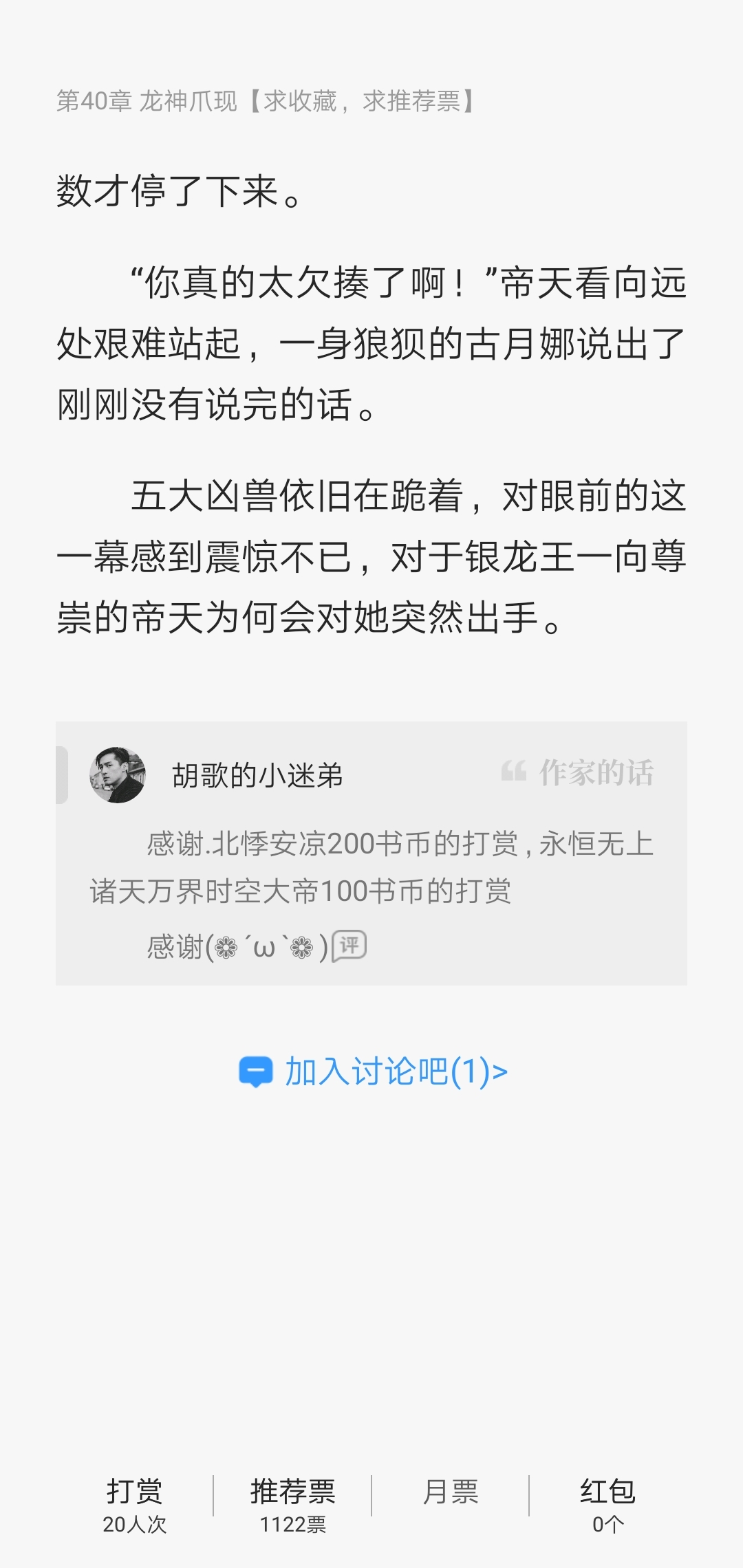Open author 胡歌的小迷弟's avatar
Viewport: 743px width, 1568px height.
pyautogui.click(x=118, y=775)
